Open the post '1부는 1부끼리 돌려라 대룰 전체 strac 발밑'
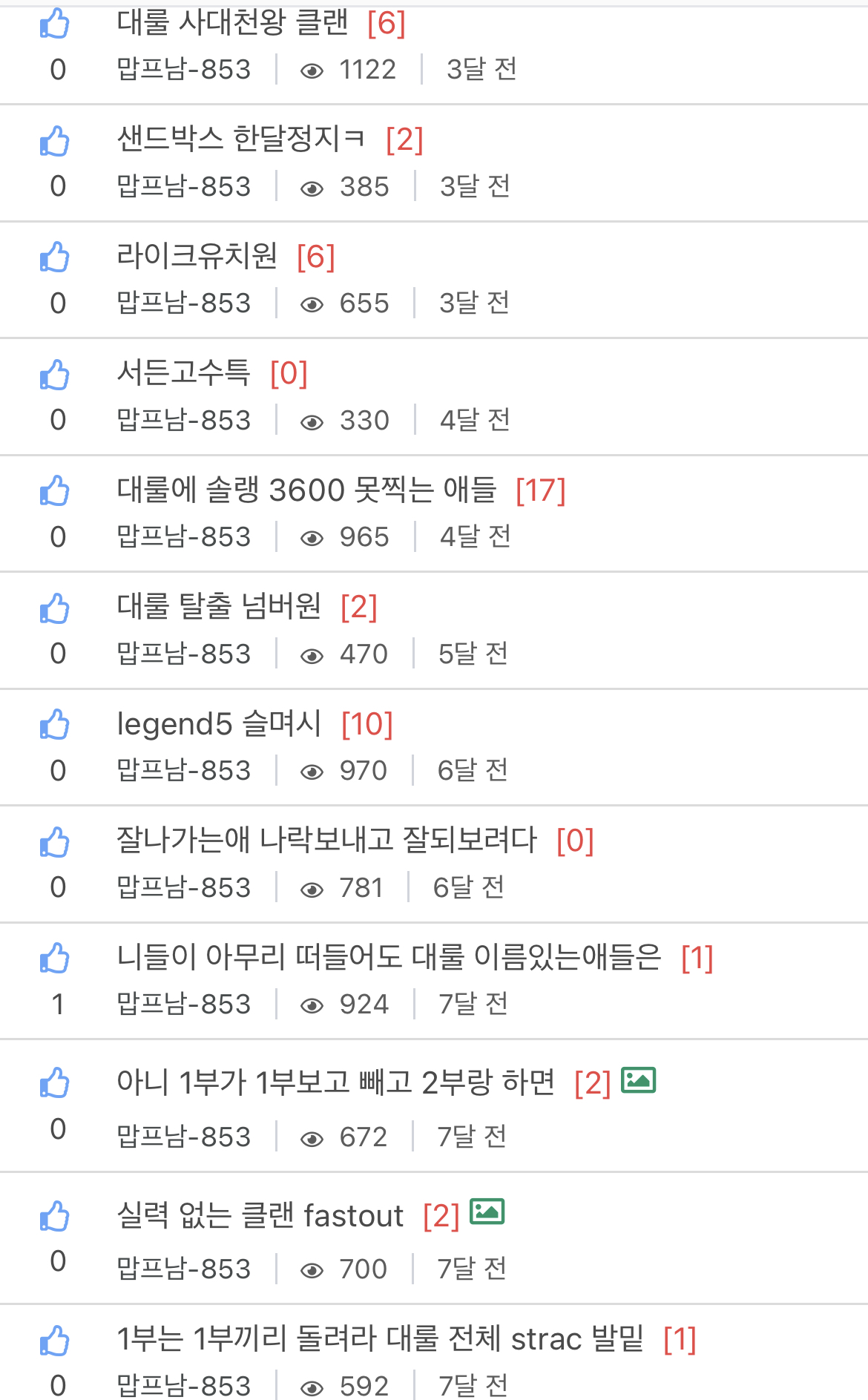The width and height of the screenshot is (868, 1400). 380,1339
